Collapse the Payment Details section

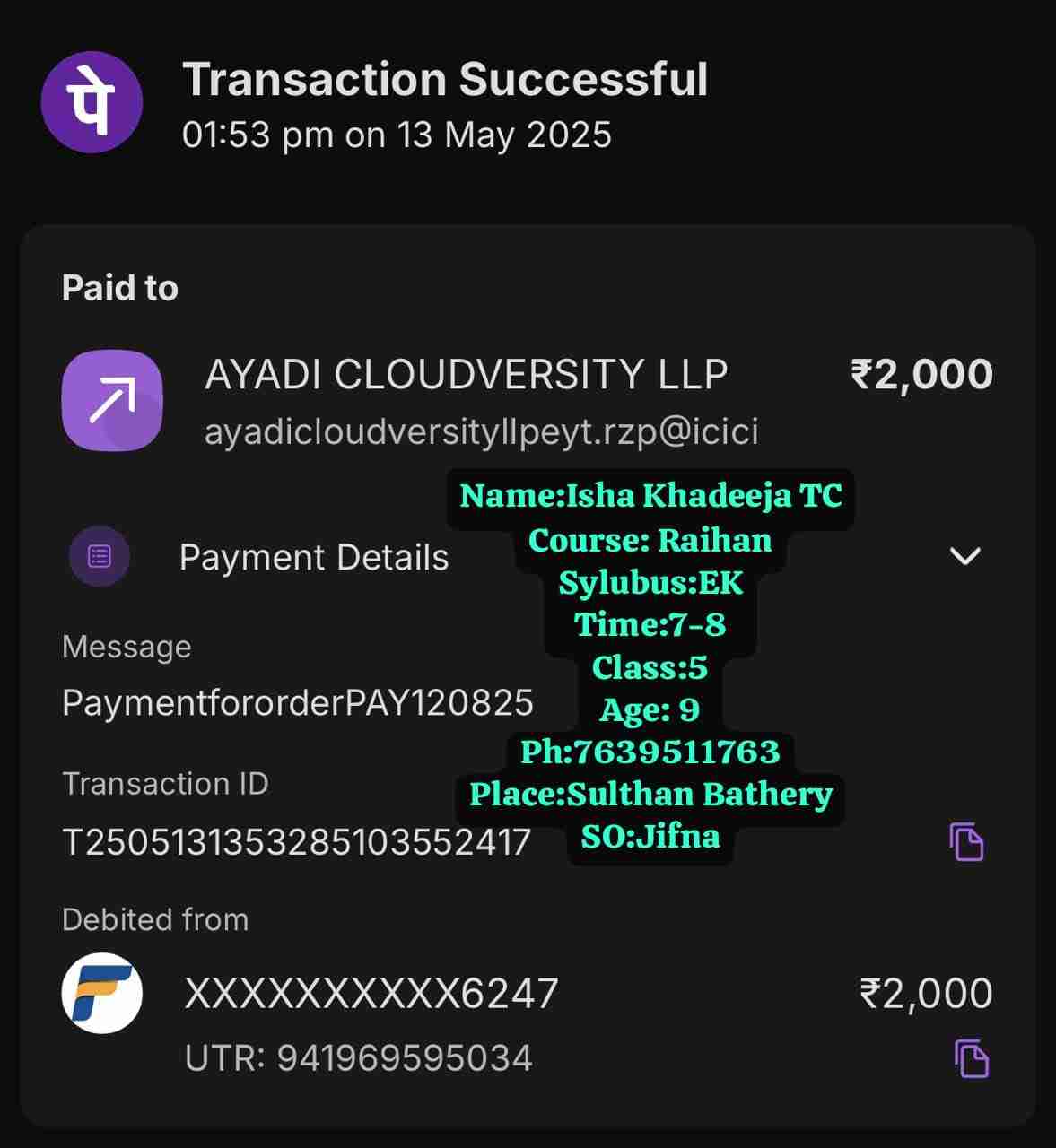pyautogui.click(x=964, y=556)
